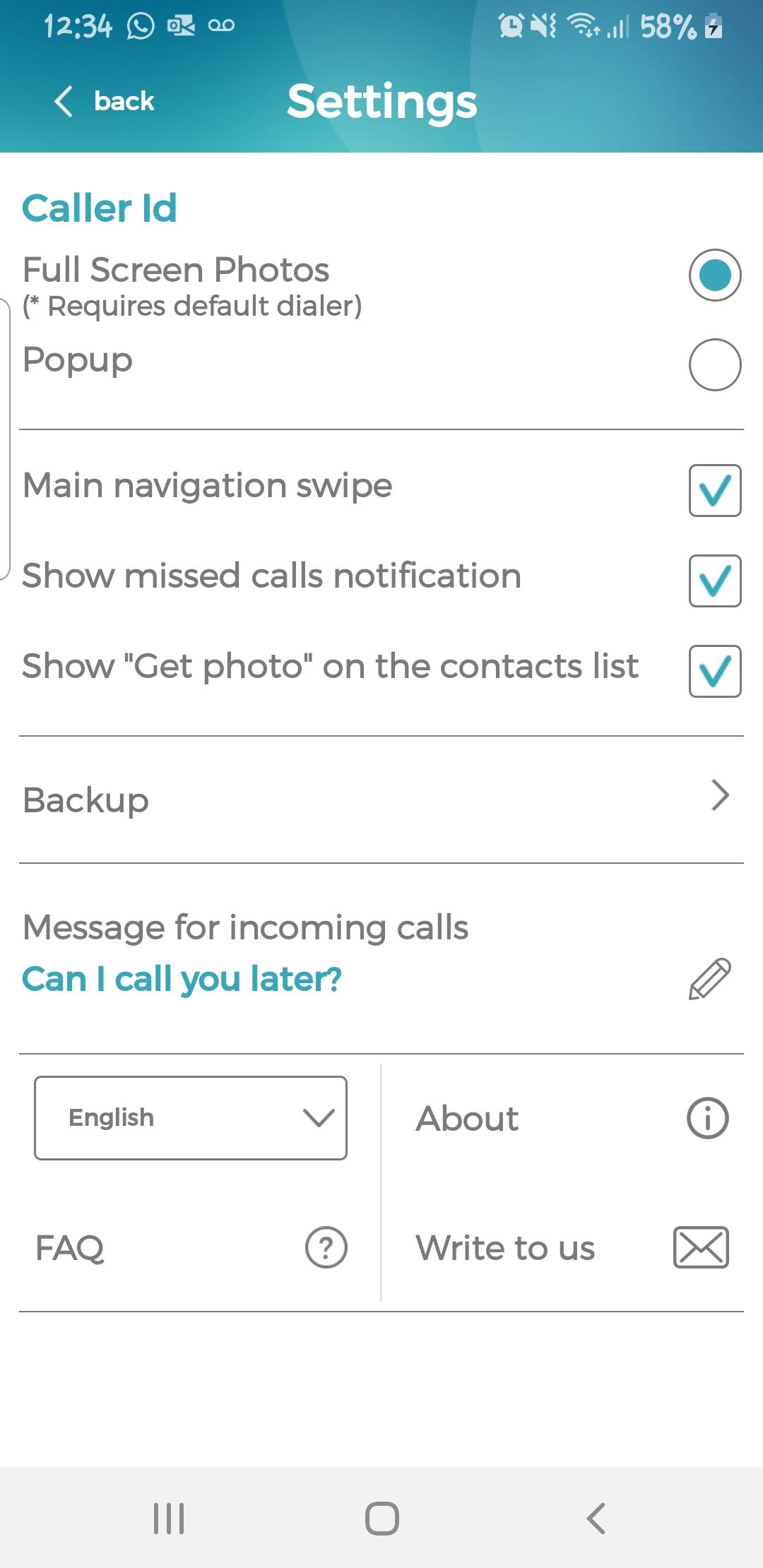
Task: Expand the English language dropdown
Action: pyautogui.click(x=191, y=1118)
